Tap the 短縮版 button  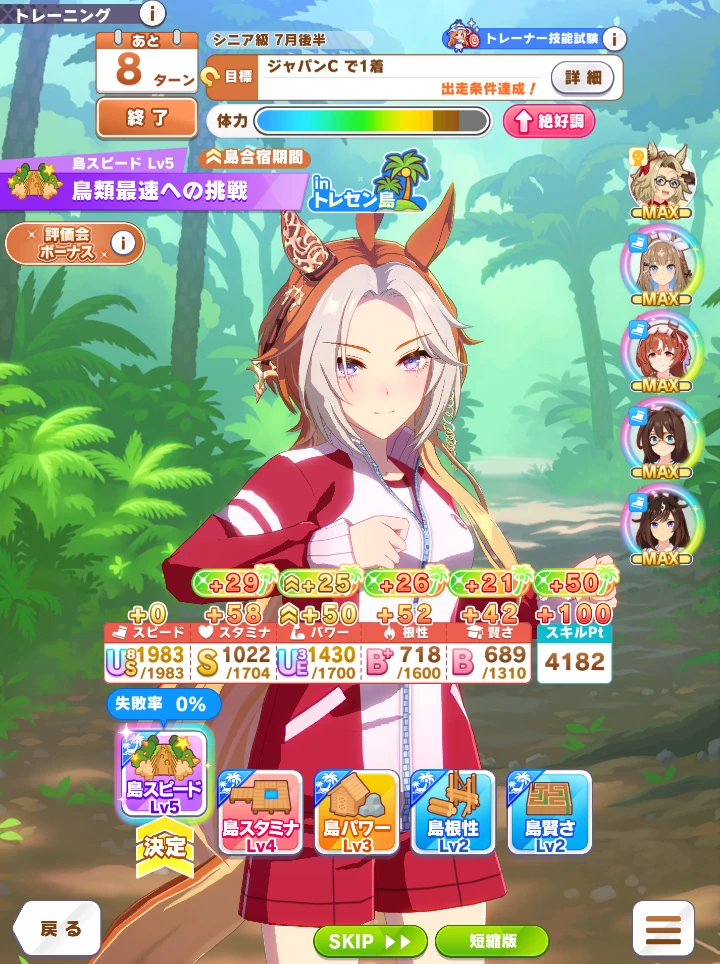[x=492, y=941]
